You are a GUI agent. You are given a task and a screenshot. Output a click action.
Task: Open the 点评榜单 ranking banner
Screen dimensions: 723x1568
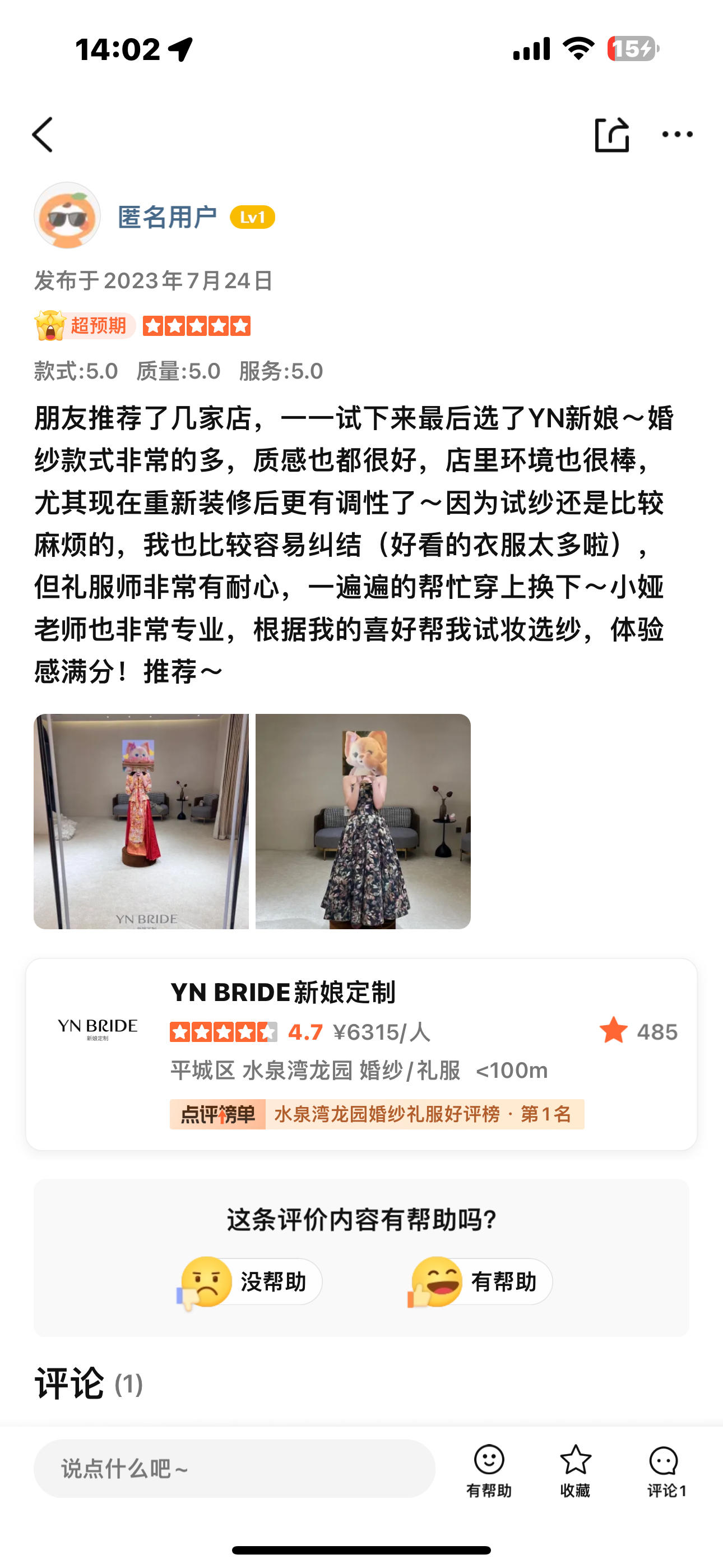(377, 1114)
